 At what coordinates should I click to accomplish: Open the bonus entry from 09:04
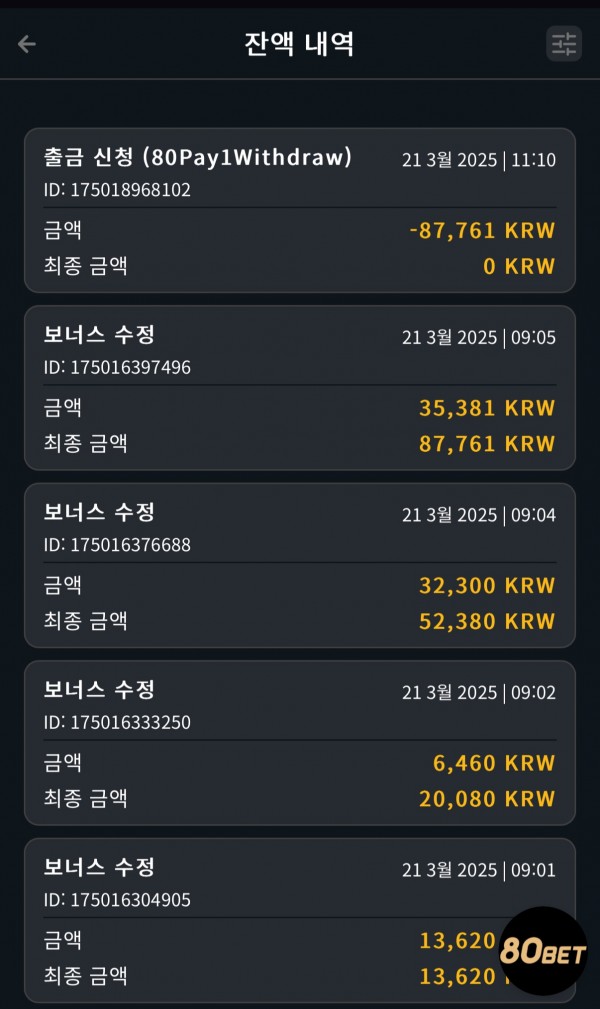pyautogui.click(x=300, y=566)
